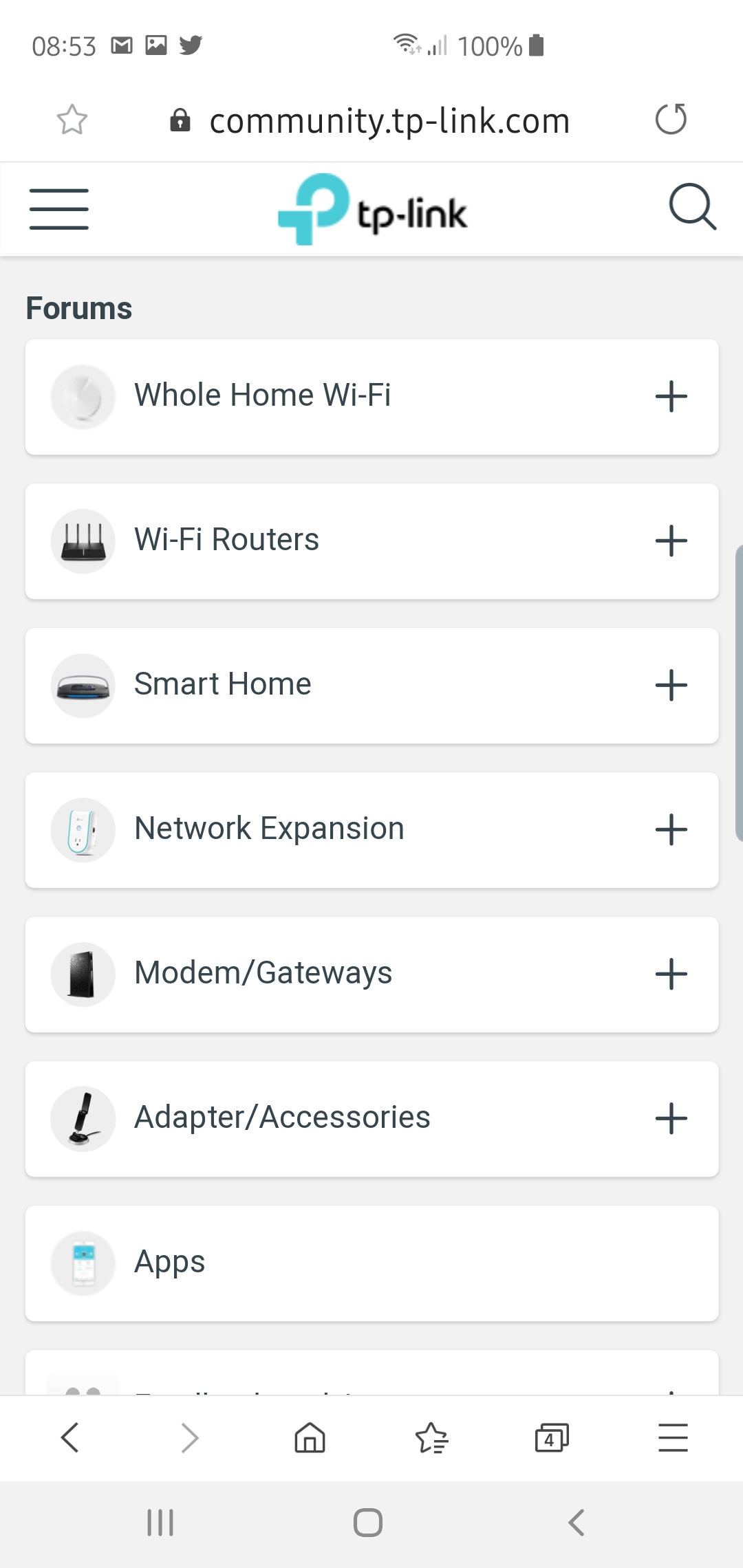Go back in the browser toolbar
Image resolution: width=743 pixels, height=1568 pixels.
(70, 1437)
